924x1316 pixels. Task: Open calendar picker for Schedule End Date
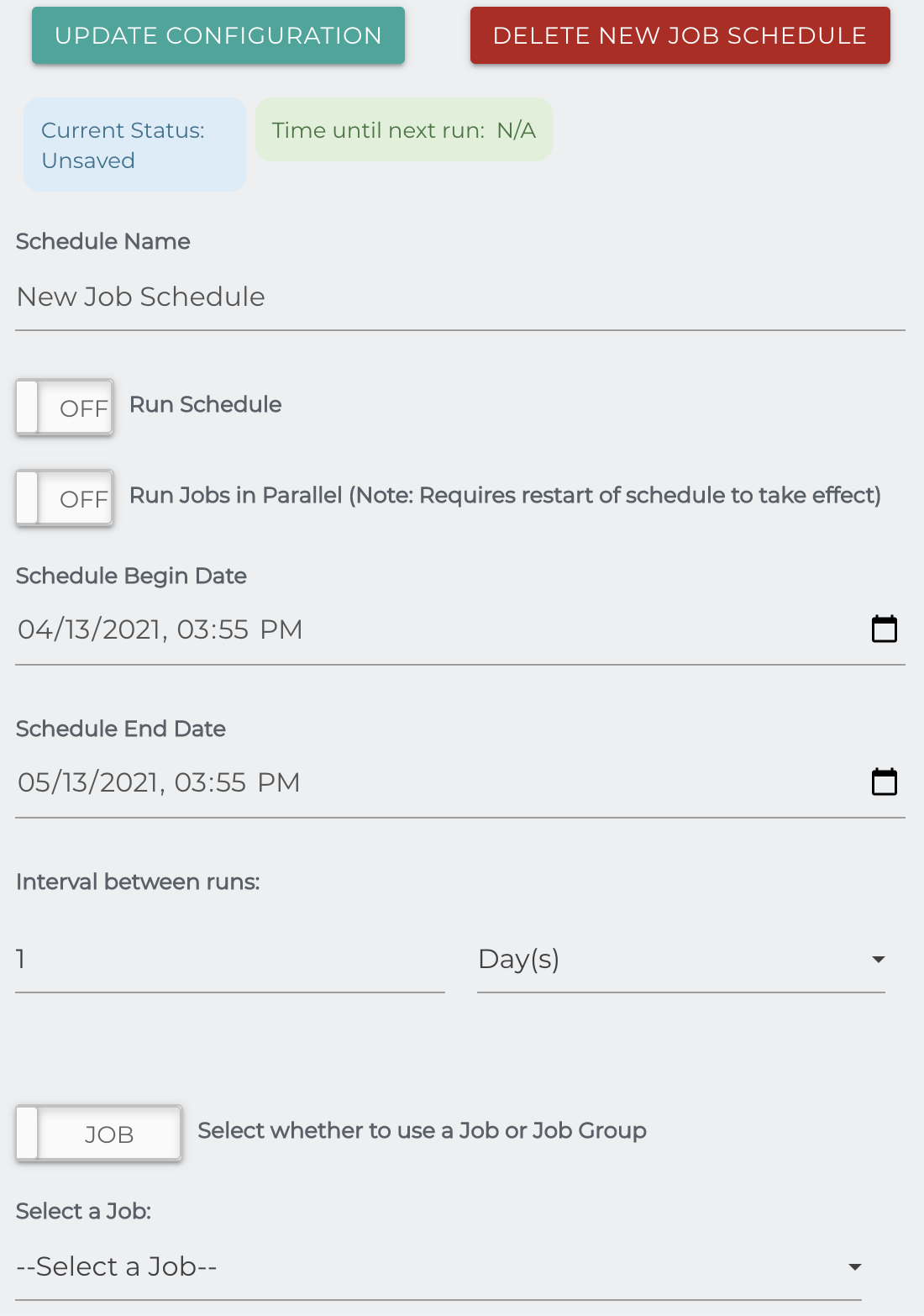point(884,782)
